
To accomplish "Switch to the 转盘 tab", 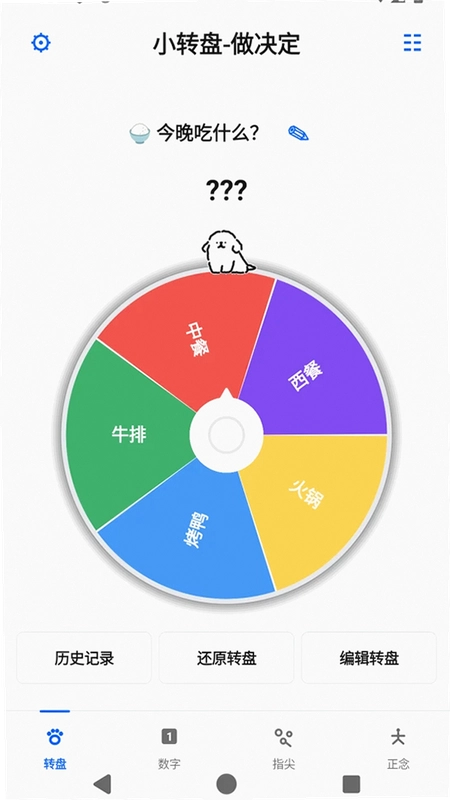I will pyautogui.click(x=55, y=748).
